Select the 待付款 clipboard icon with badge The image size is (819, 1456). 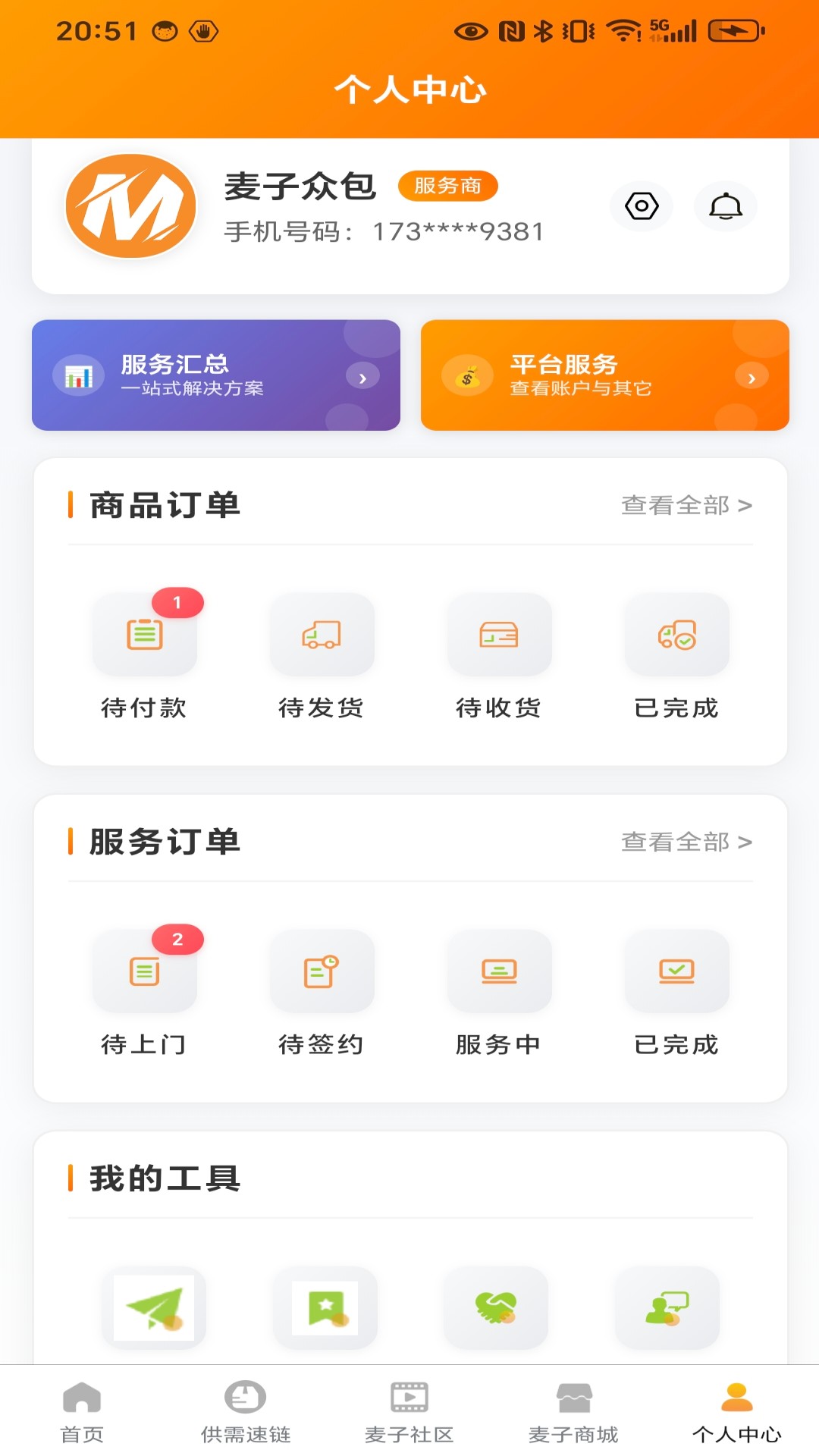click(145, 635)
